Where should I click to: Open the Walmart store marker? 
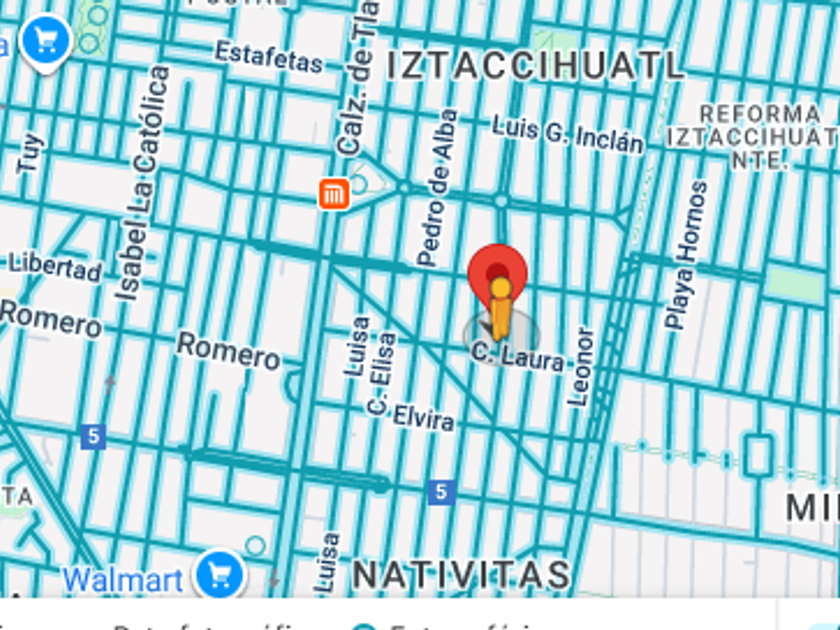(217, 574)
